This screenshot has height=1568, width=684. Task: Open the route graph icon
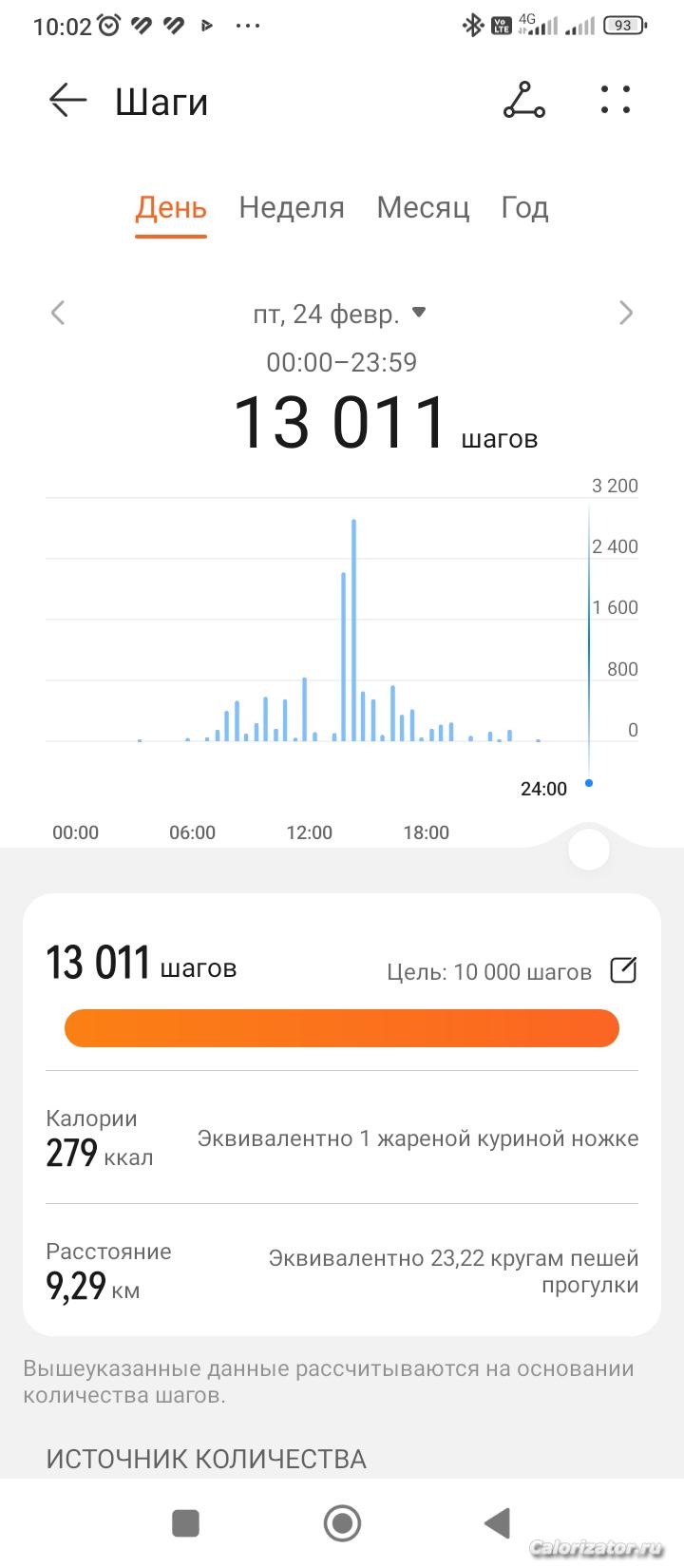pos(523,101)
